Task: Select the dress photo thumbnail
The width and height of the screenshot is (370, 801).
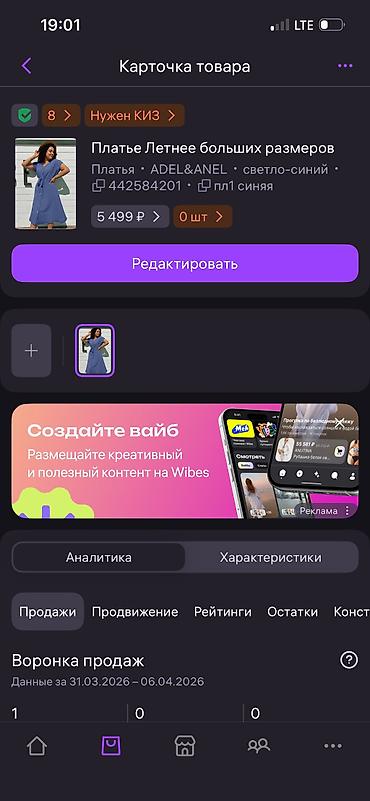Action: [95, 350]
